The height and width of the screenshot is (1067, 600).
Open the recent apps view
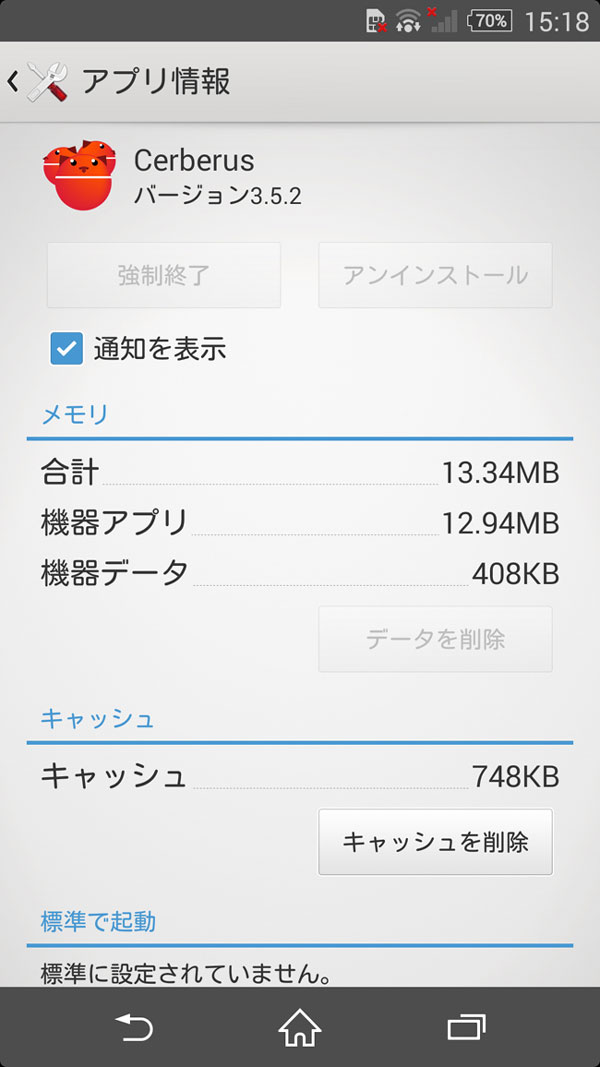[x=466, y=1027]
